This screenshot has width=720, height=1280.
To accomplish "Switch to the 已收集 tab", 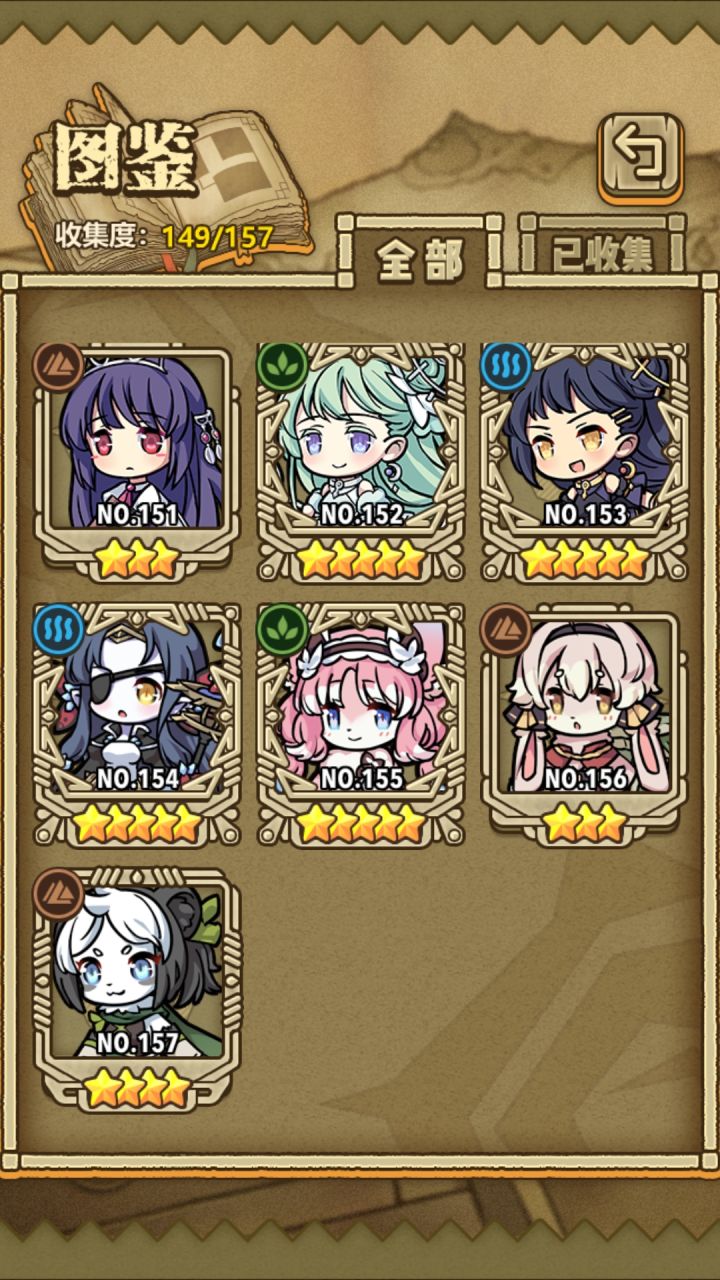I will point(602,252).
